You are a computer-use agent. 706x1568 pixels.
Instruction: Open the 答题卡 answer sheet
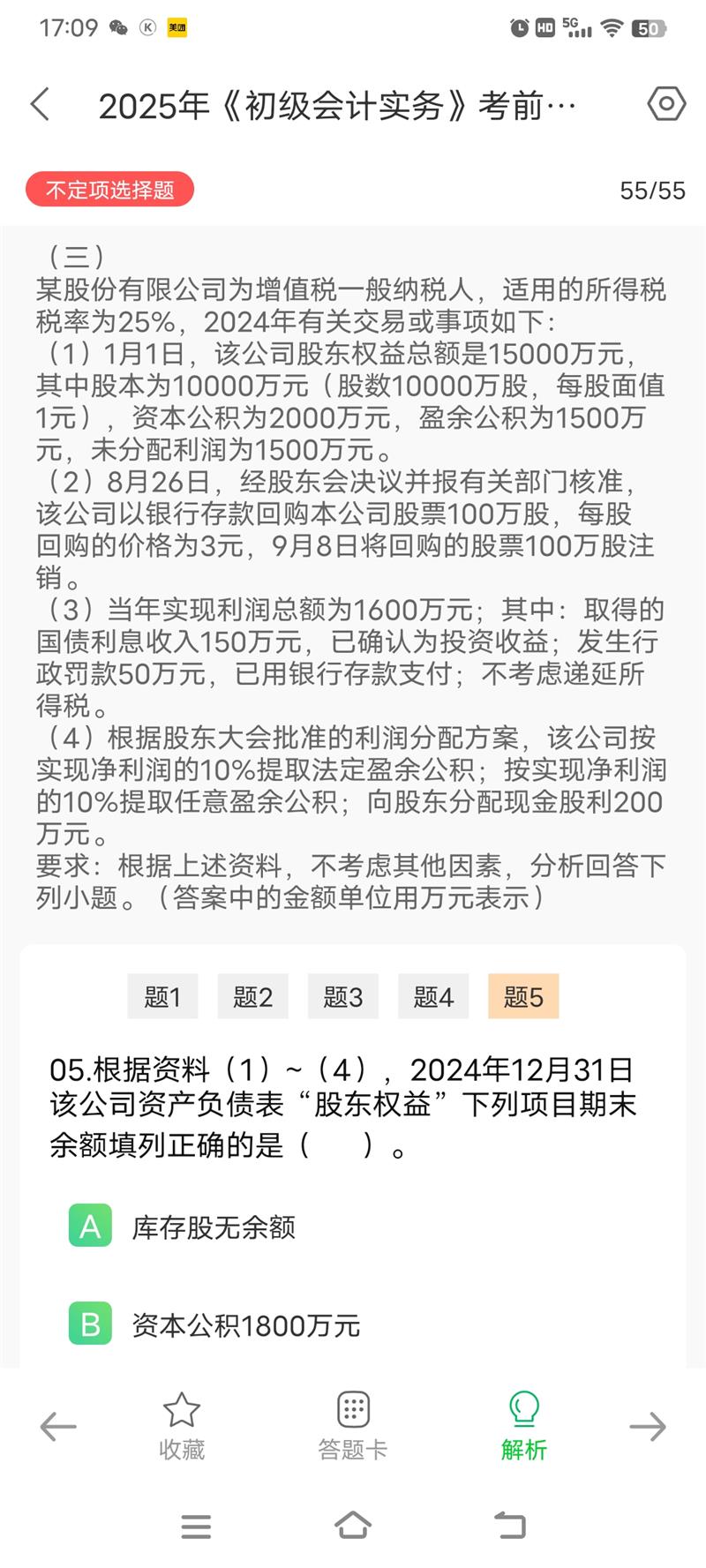[x=353, y=1426]
